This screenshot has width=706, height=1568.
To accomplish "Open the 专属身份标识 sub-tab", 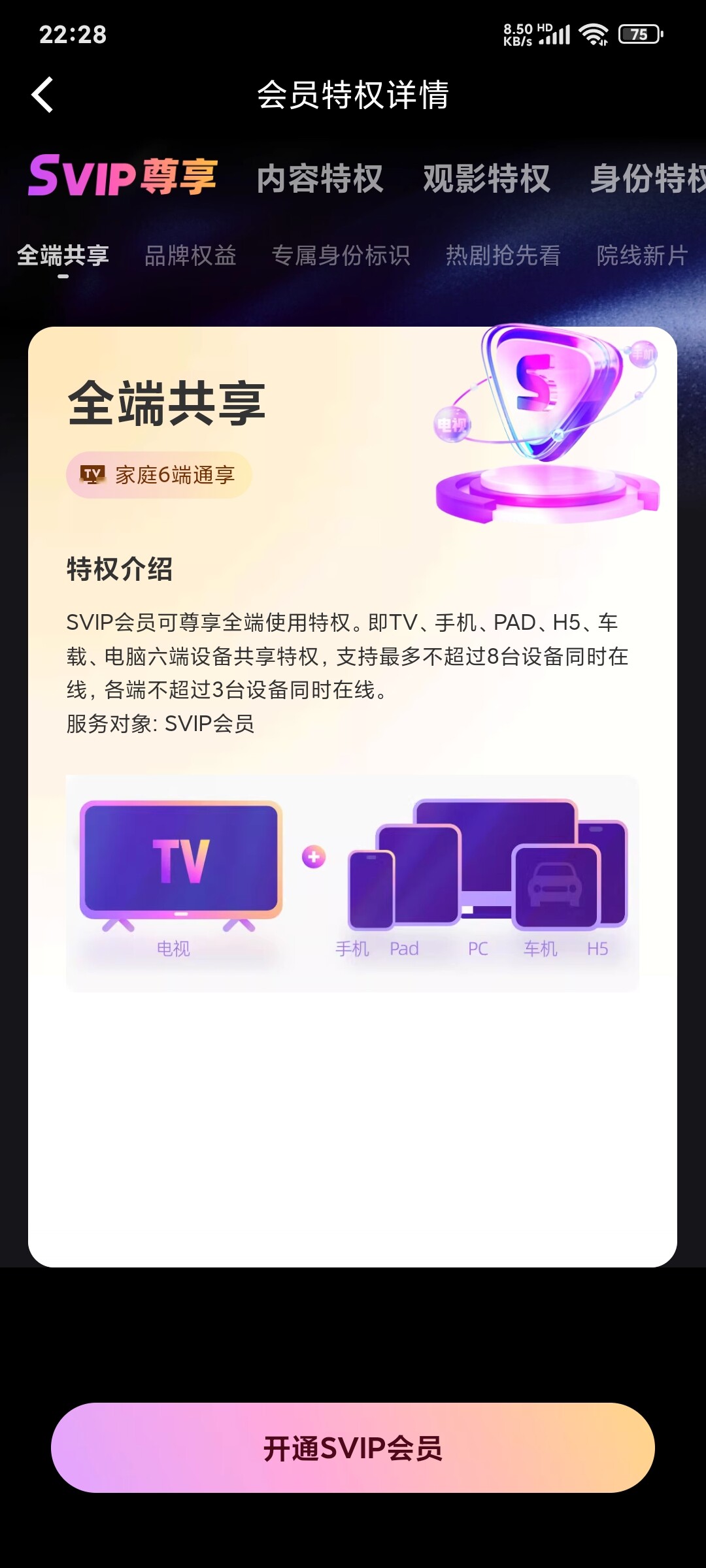I will pos(341,255).
